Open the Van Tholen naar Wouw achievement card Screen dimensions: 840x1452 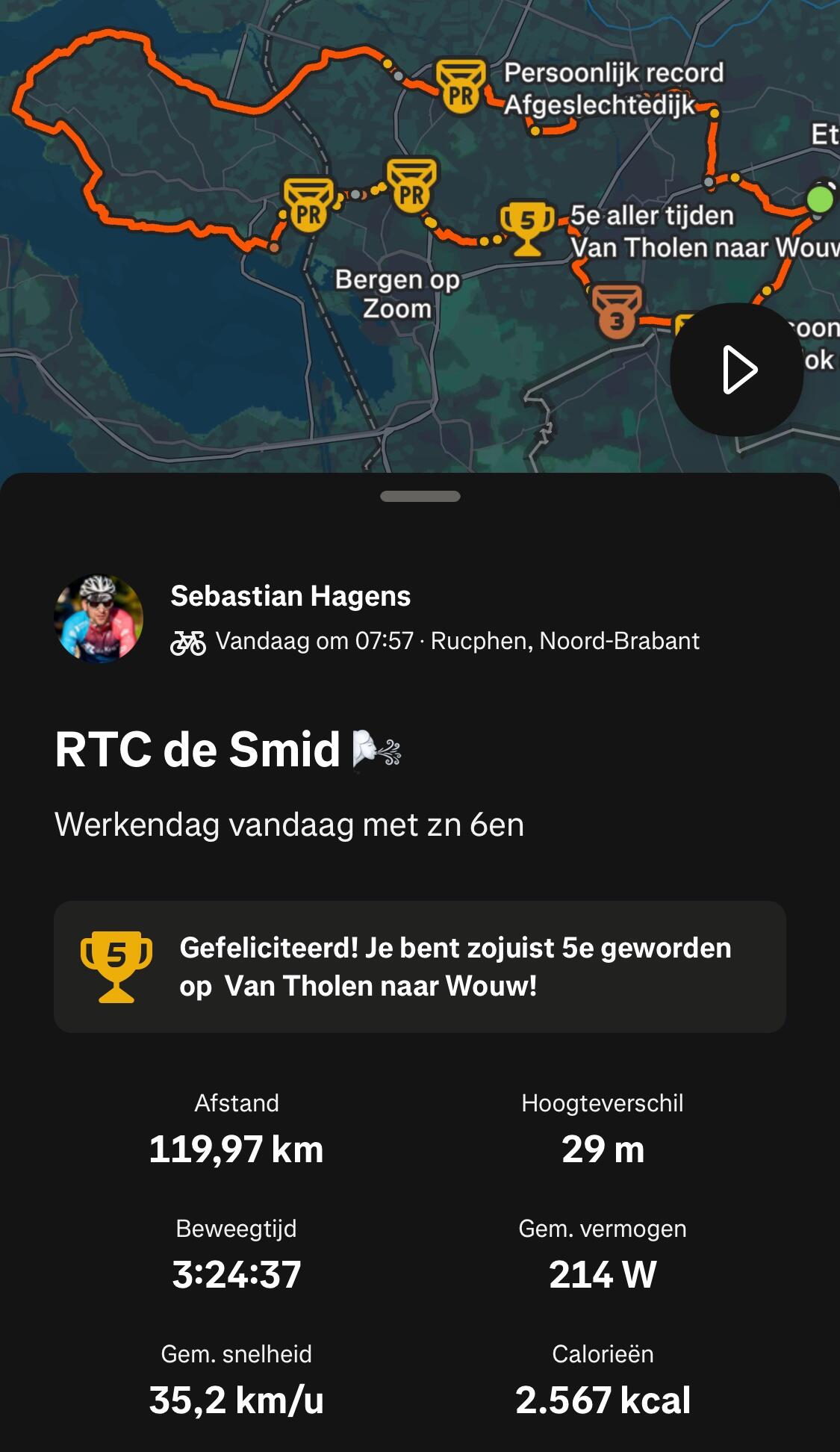(x=420, y=967)
